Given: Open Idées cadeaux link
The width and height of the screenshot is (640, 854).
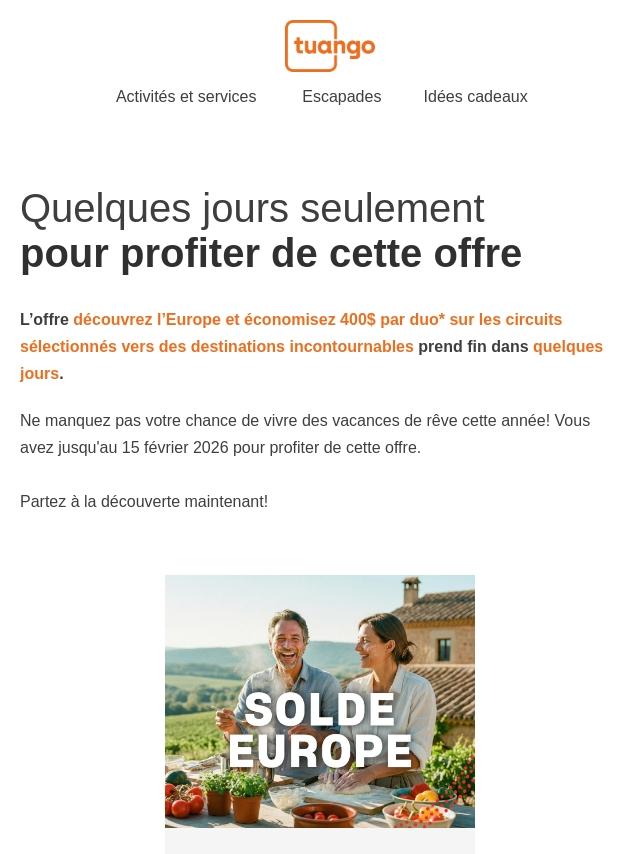Looking at the screenshot, I should [475, 97].
